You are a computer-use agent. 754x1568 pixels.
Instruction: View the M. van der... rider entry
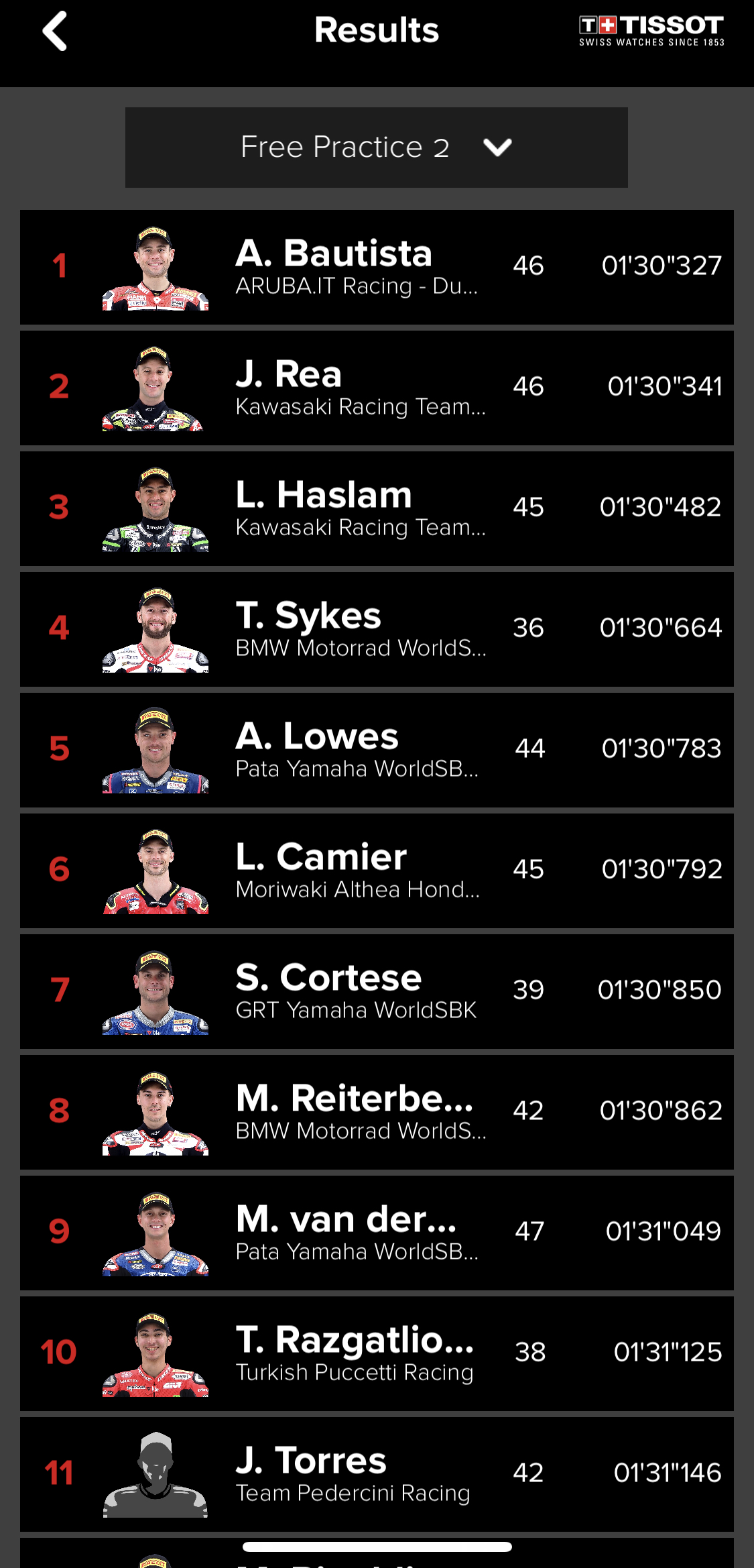click(376, 1233)
